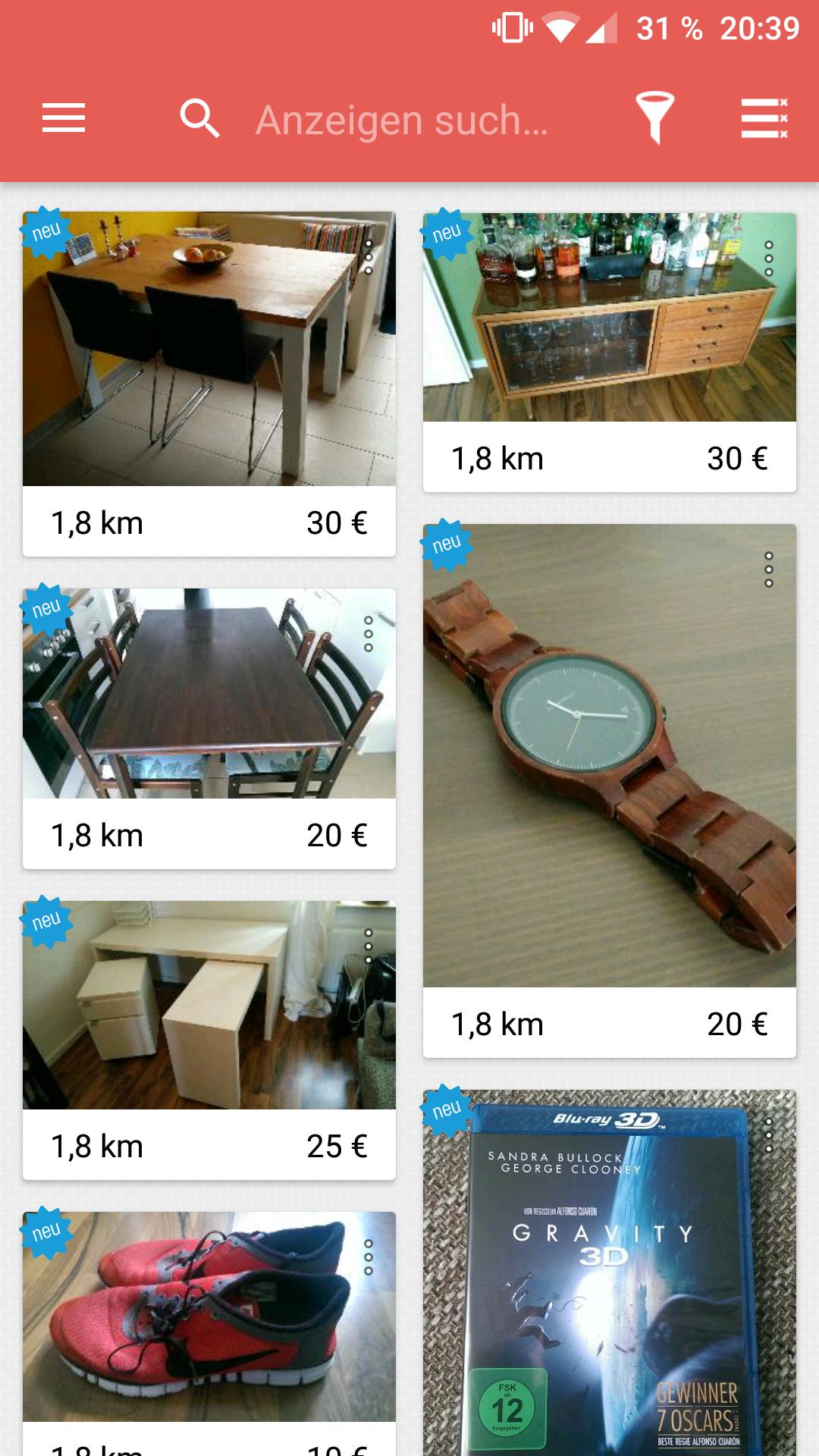Image resolution: width=819 pixels, height=1456 pixels.
Task: Select the 30 € price on the dining table
Action: (x=336, y=521)
